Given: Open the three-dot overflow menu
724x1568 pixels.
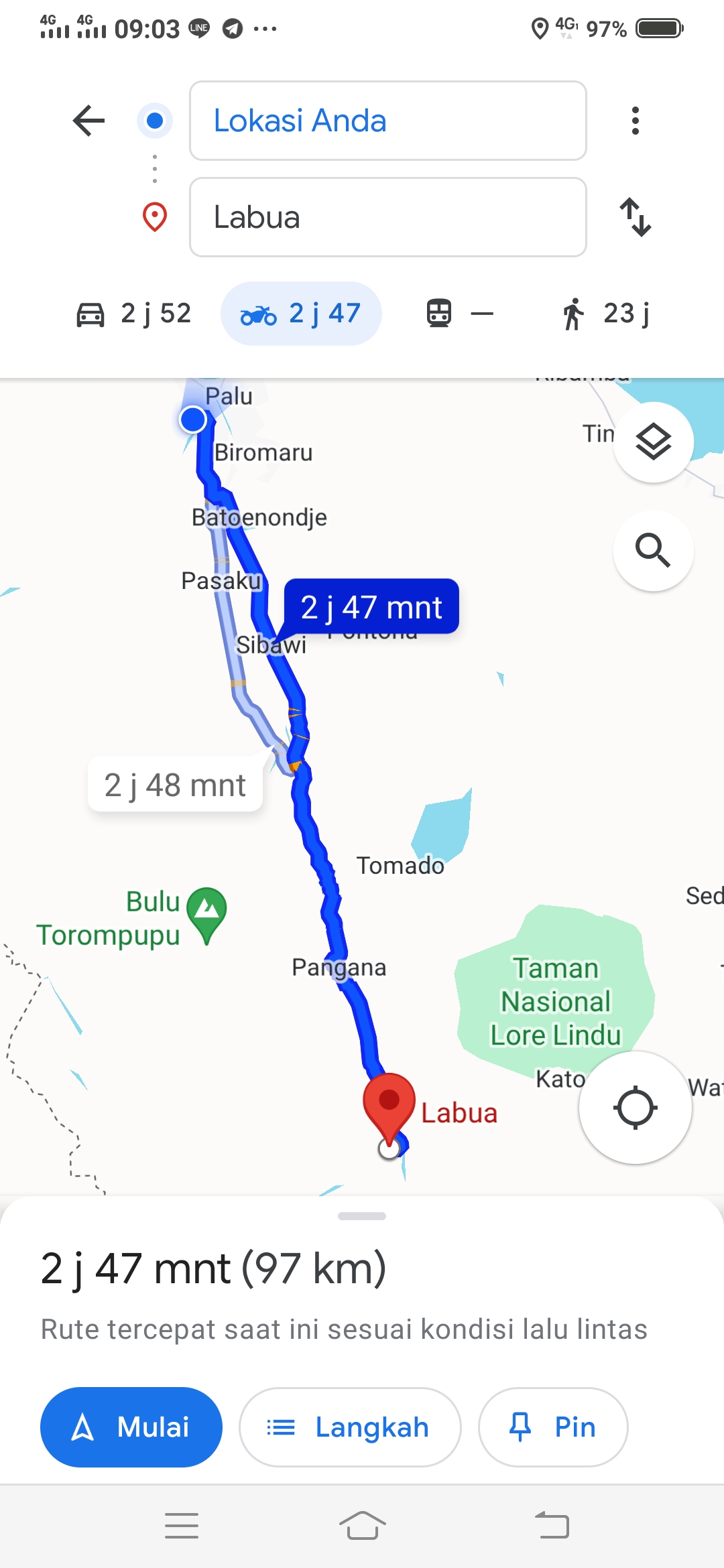Looking at the screenshot, I should click(636, 121).
